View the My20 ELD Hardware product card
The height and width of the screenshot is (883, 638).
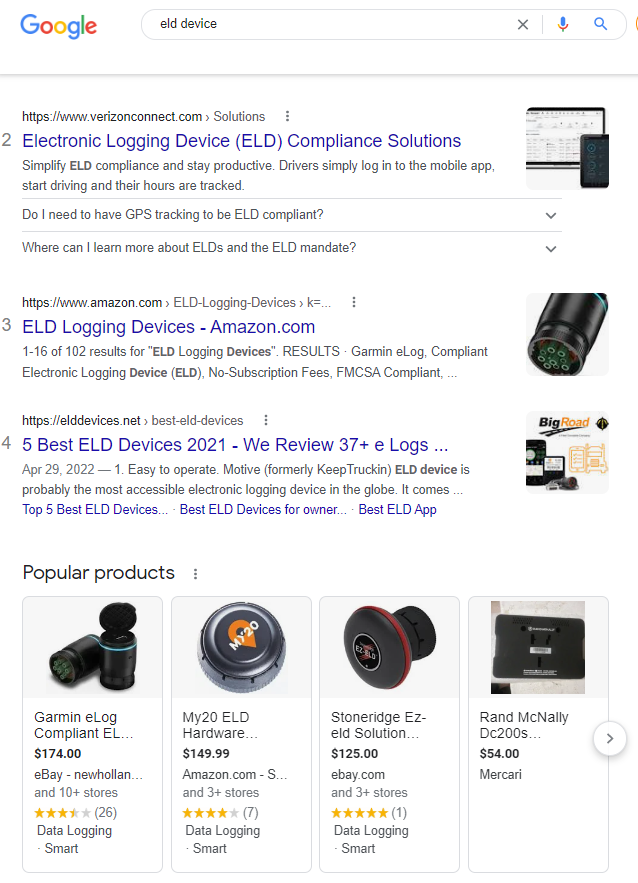(x=240, y=725)
